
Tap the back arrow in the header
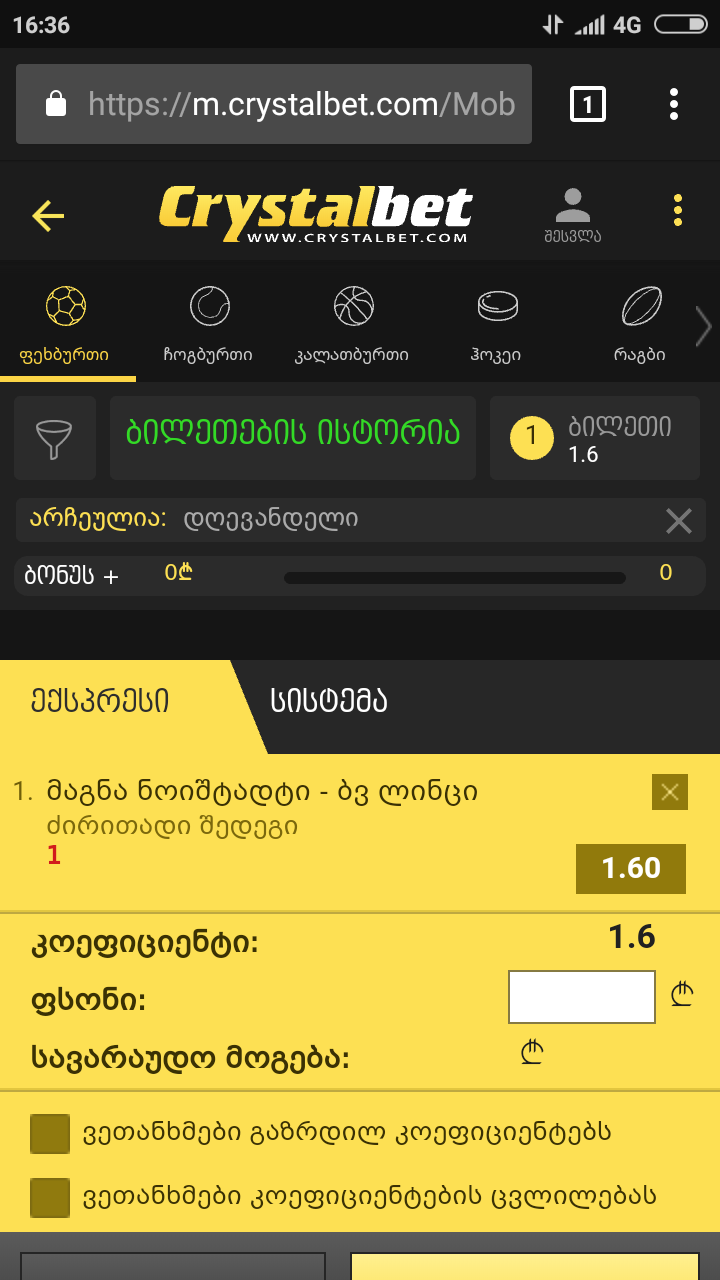(46, 214)
